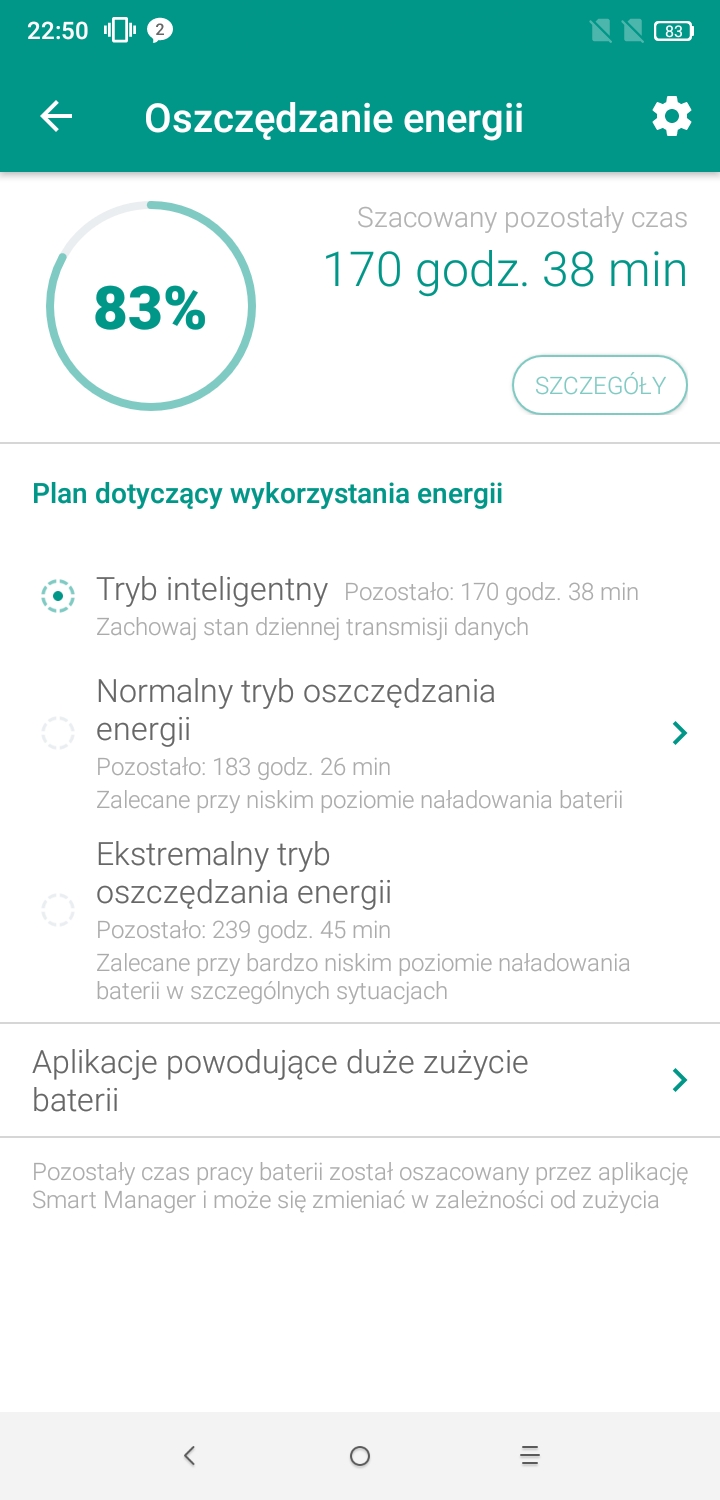Enable Normalny tryb oszczędzania energii

tap(58, 732)
